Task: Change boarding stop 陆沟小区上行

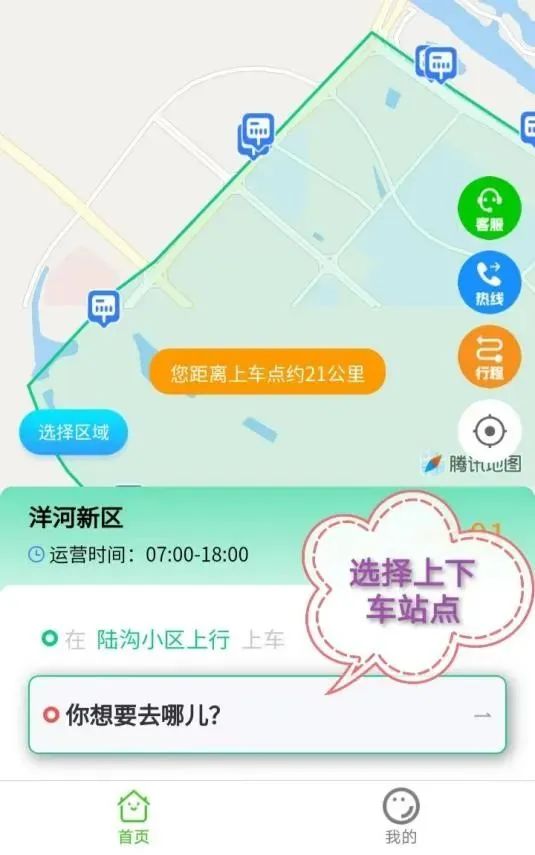Action: [x=163, y=639]
